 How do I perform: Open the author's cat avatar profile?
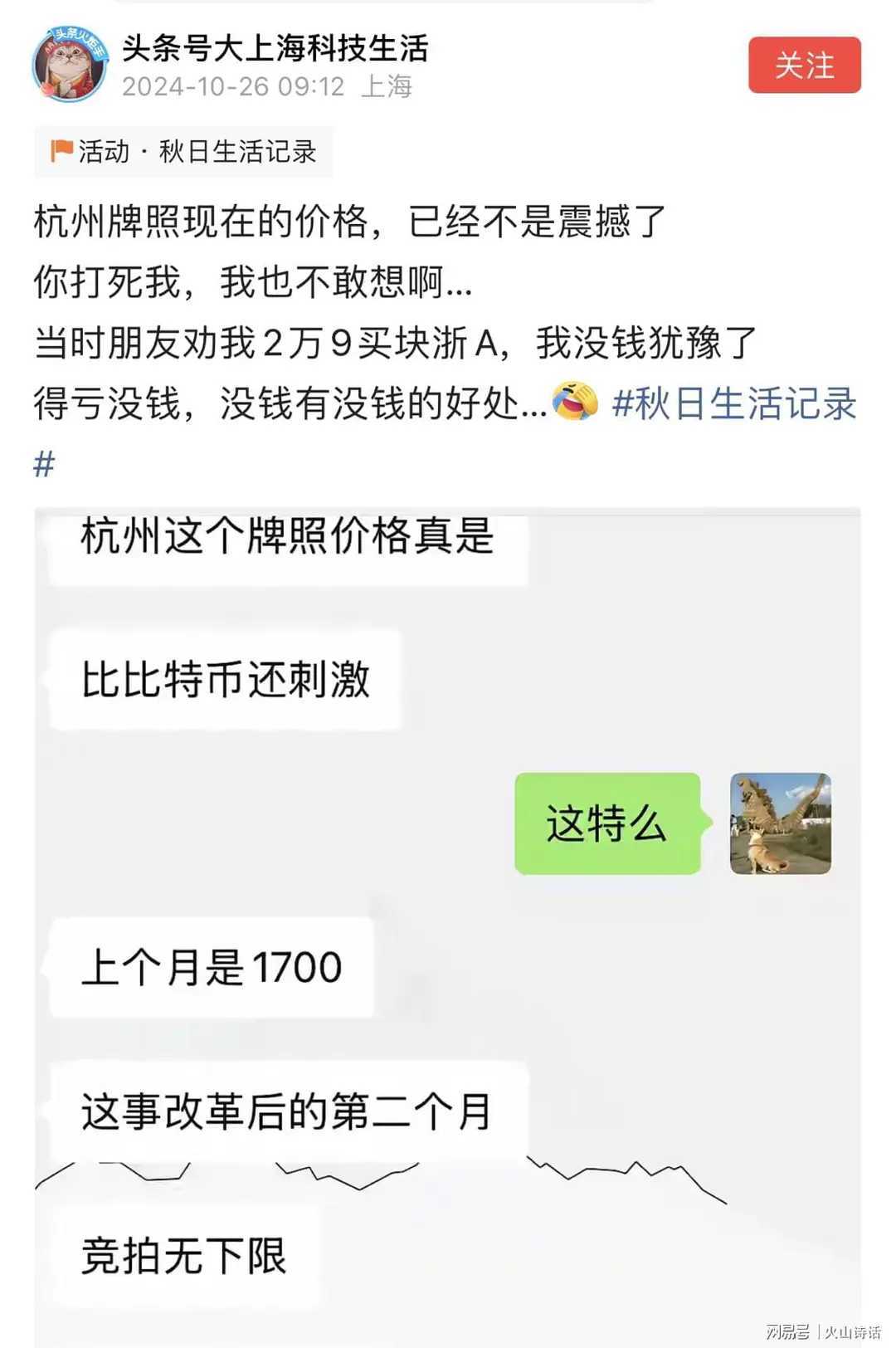pyautogui.click(x=70, y=64)
